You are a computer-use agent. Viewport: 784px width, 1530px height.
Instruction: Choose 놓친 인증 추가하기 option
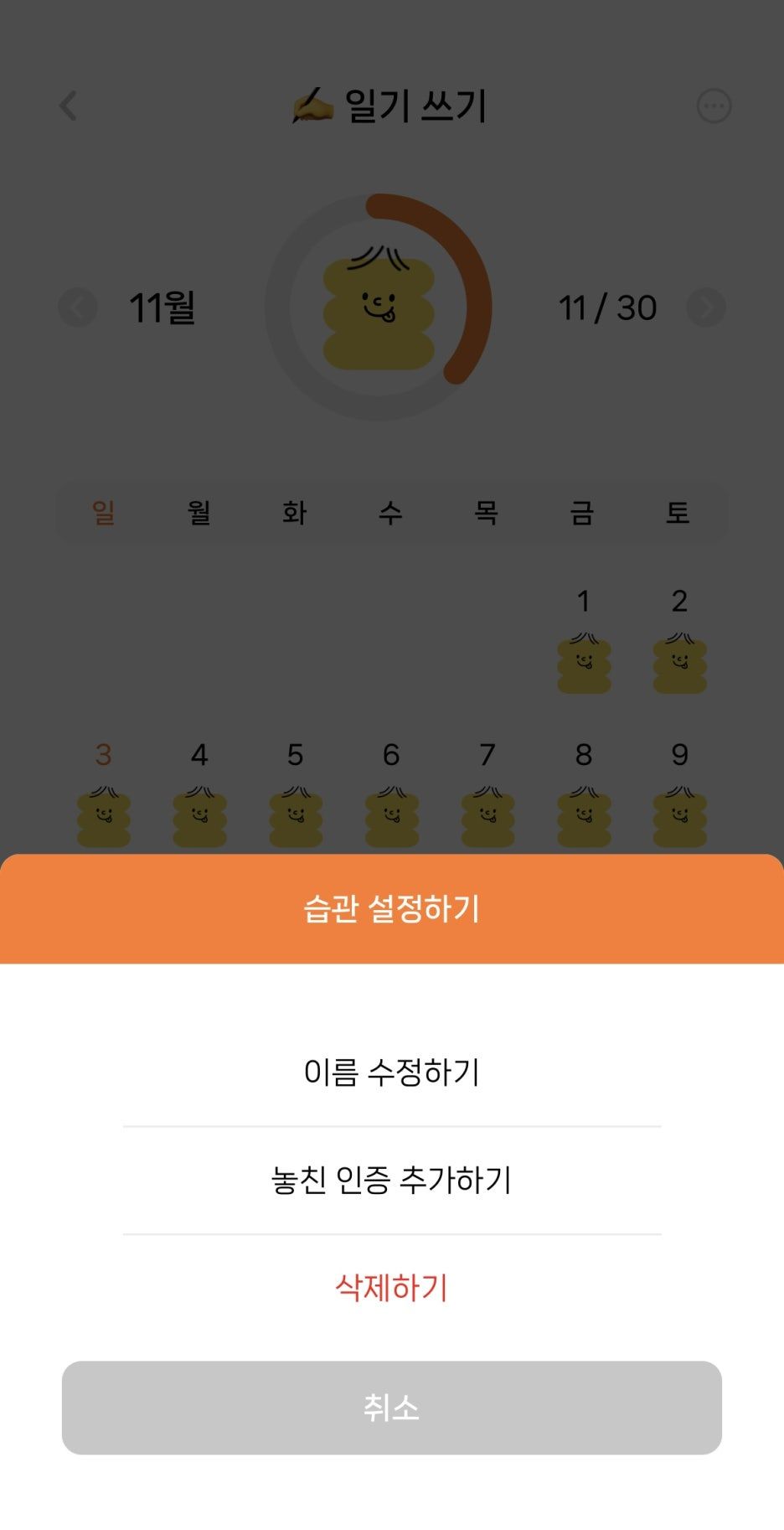[x=391, y=1180]
